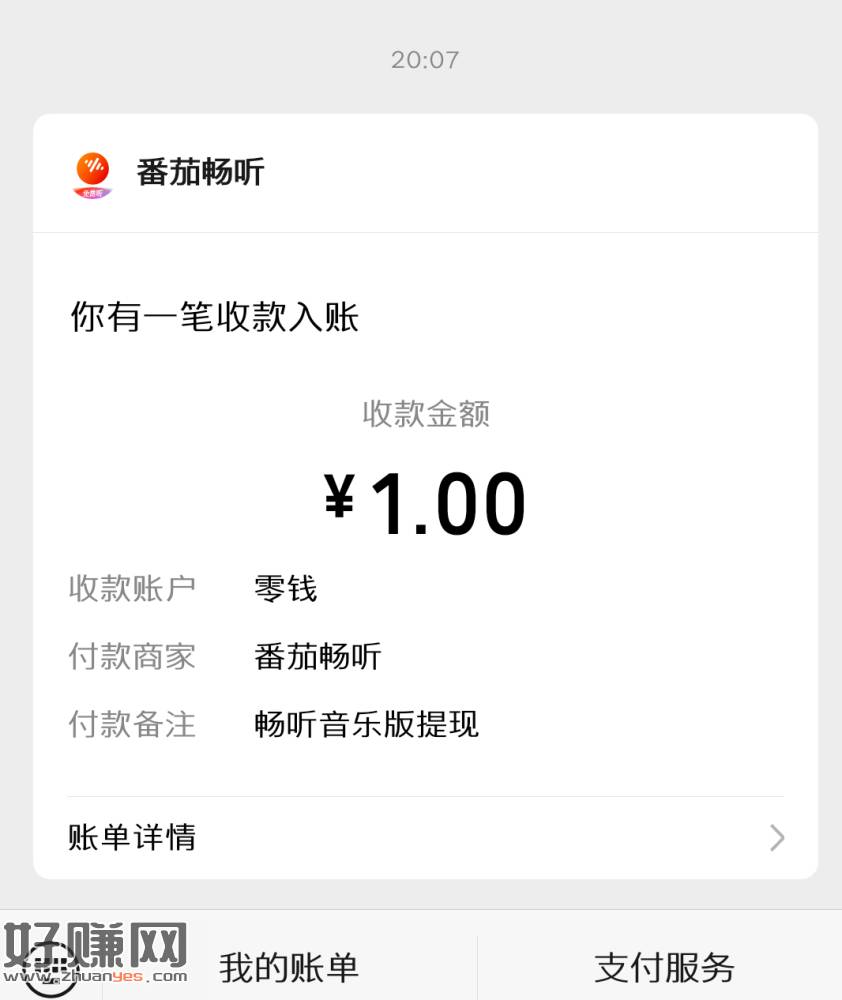Open the 我的账单 bottom menu
The width and height of the screenshot is (842, 1000).
point(289,967)
